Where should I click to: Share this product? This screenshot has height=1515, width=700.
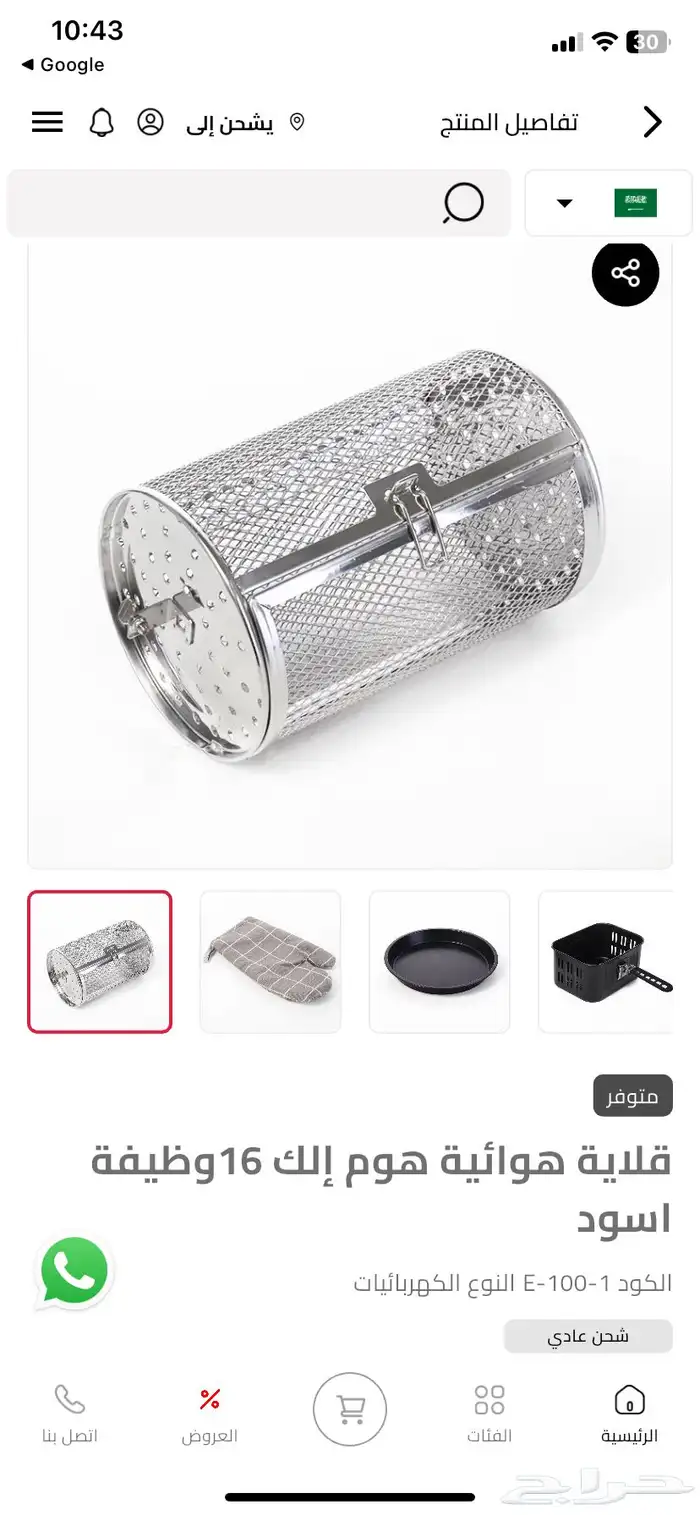[625, 273]
